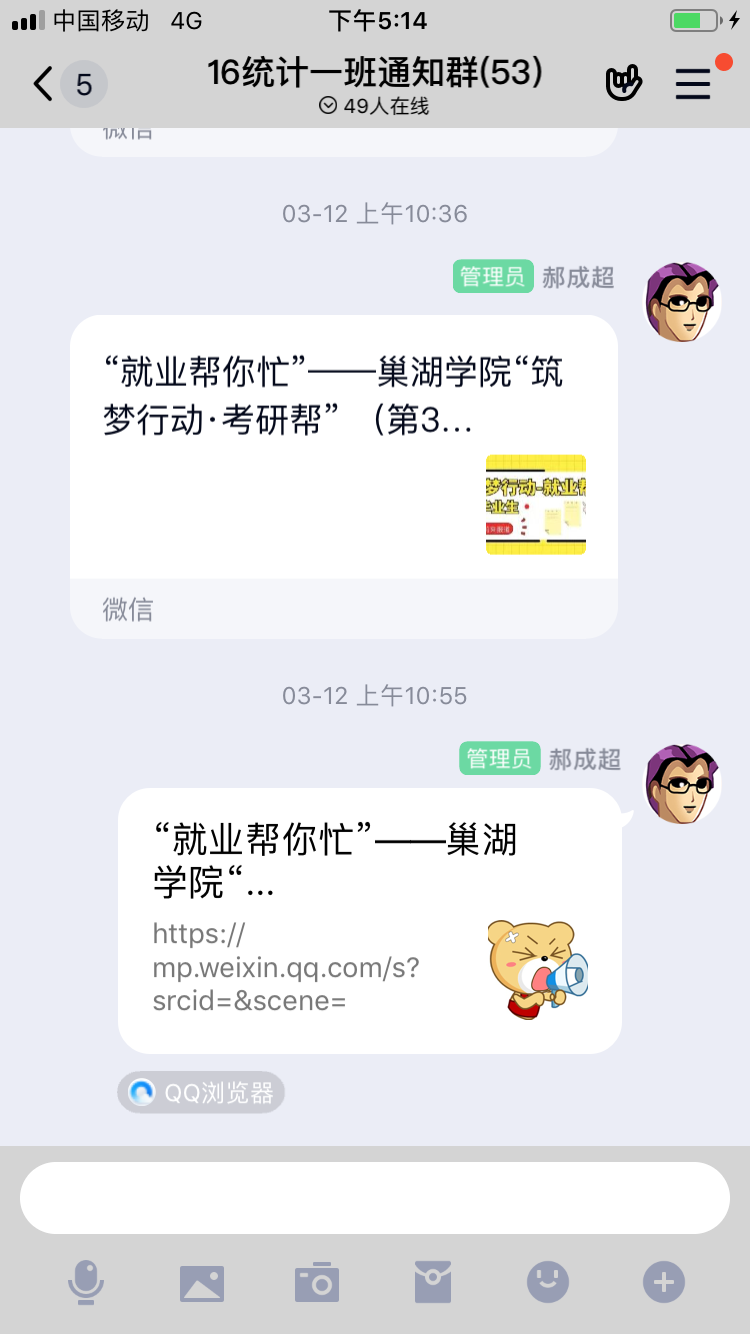Screen dimensions: 750x1334
Task: Go back to the message list
Action: pos(42,85)
